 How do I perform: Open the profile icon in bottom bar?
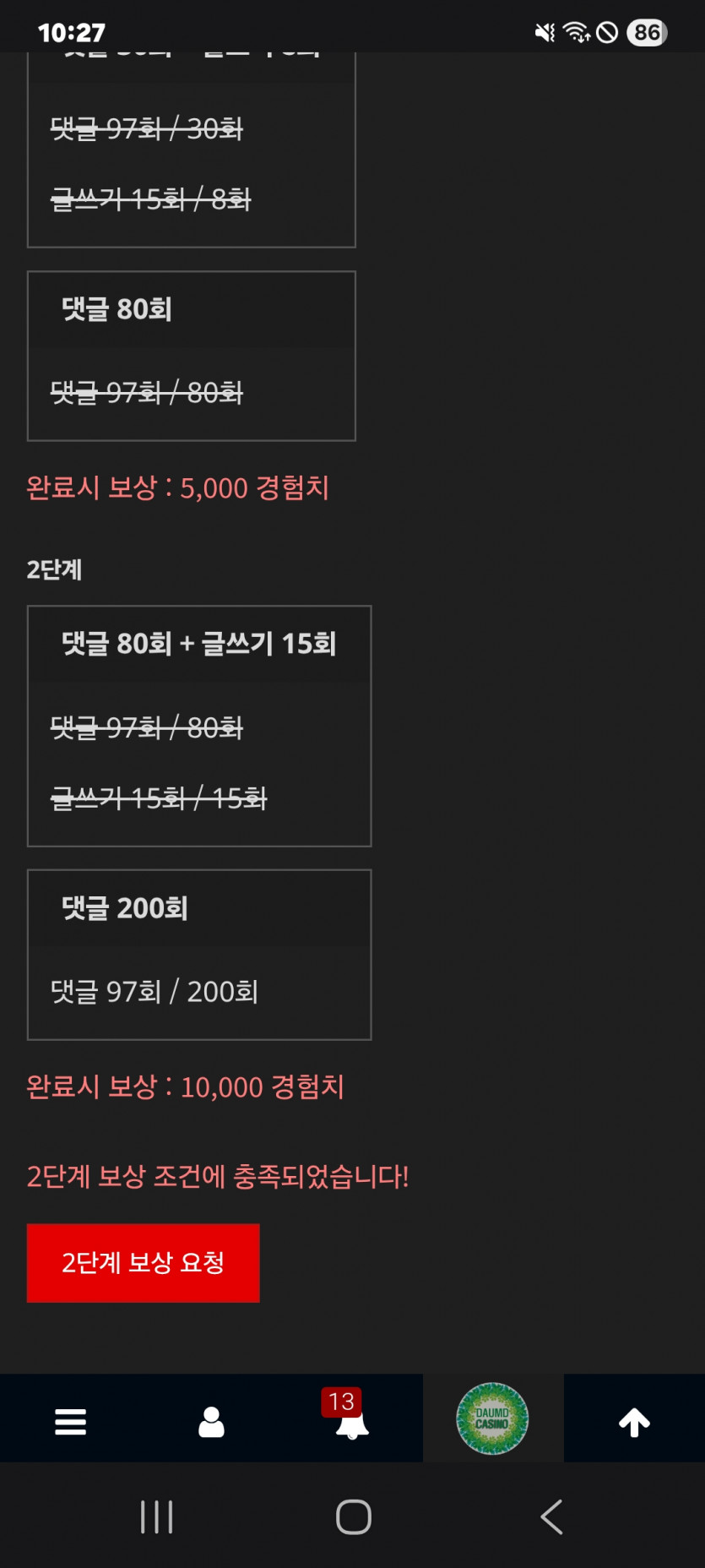[x=211, y=1419]
